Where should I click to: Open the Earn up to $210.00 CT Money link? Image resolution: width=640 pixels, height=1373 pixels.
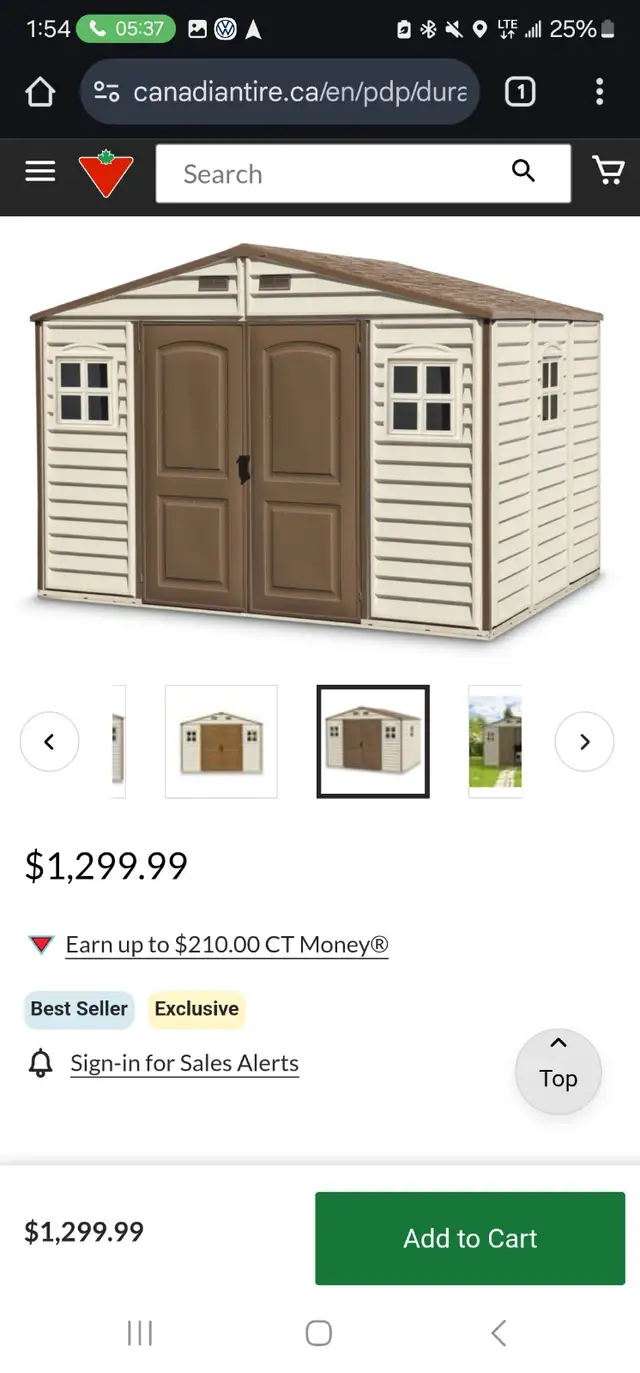coord(226,944)
